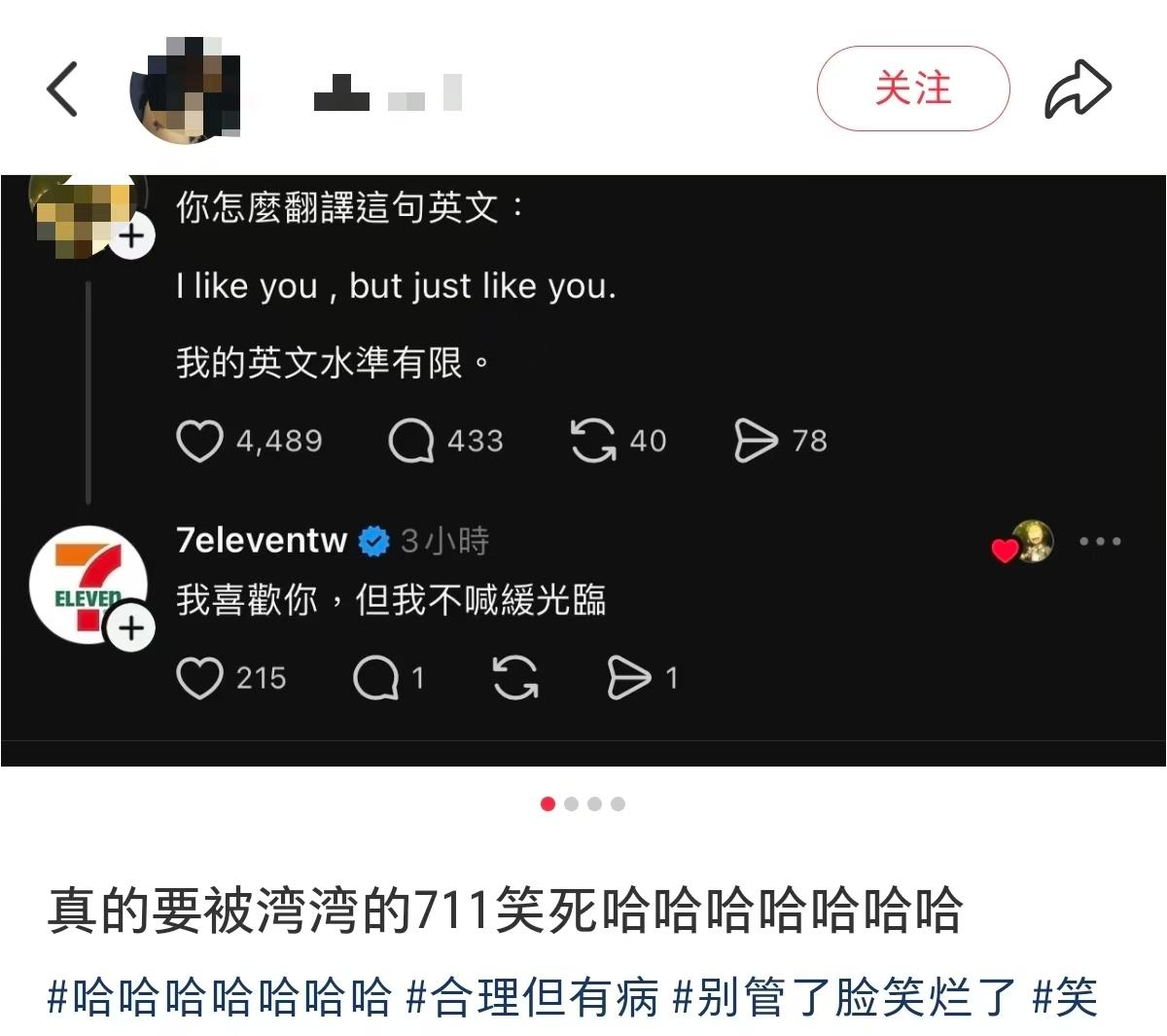Open the hashtag #哈哈哈哈哈哈哈

tap(220, 998)
